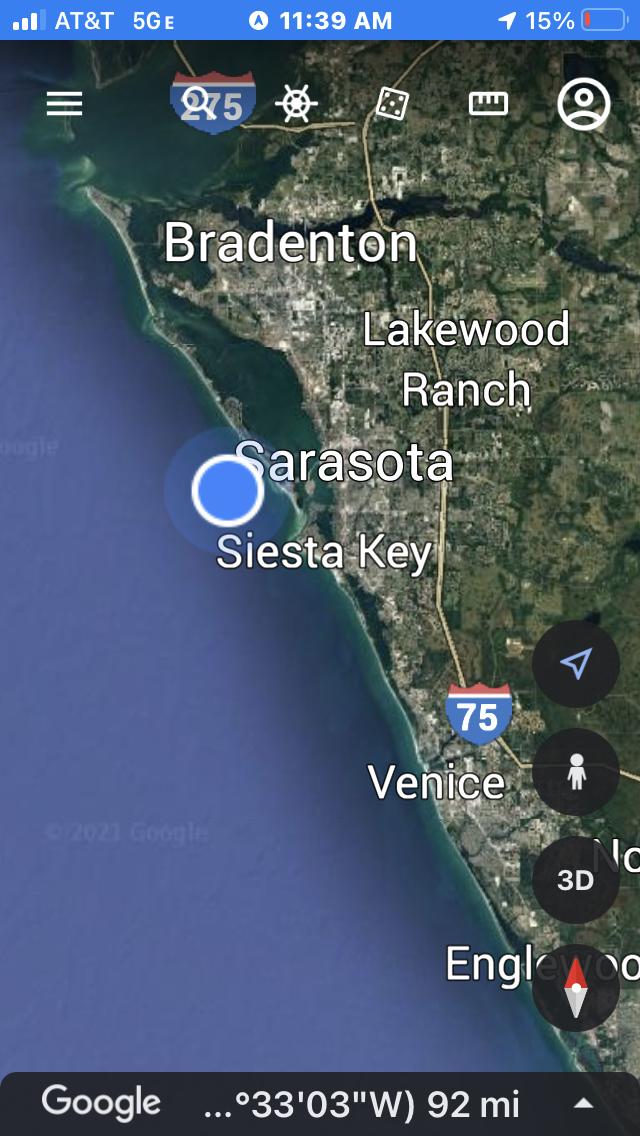This screenshot has height=1136, width=640.
Task: Switch to 3D view
Action: (x=575, y=880)
